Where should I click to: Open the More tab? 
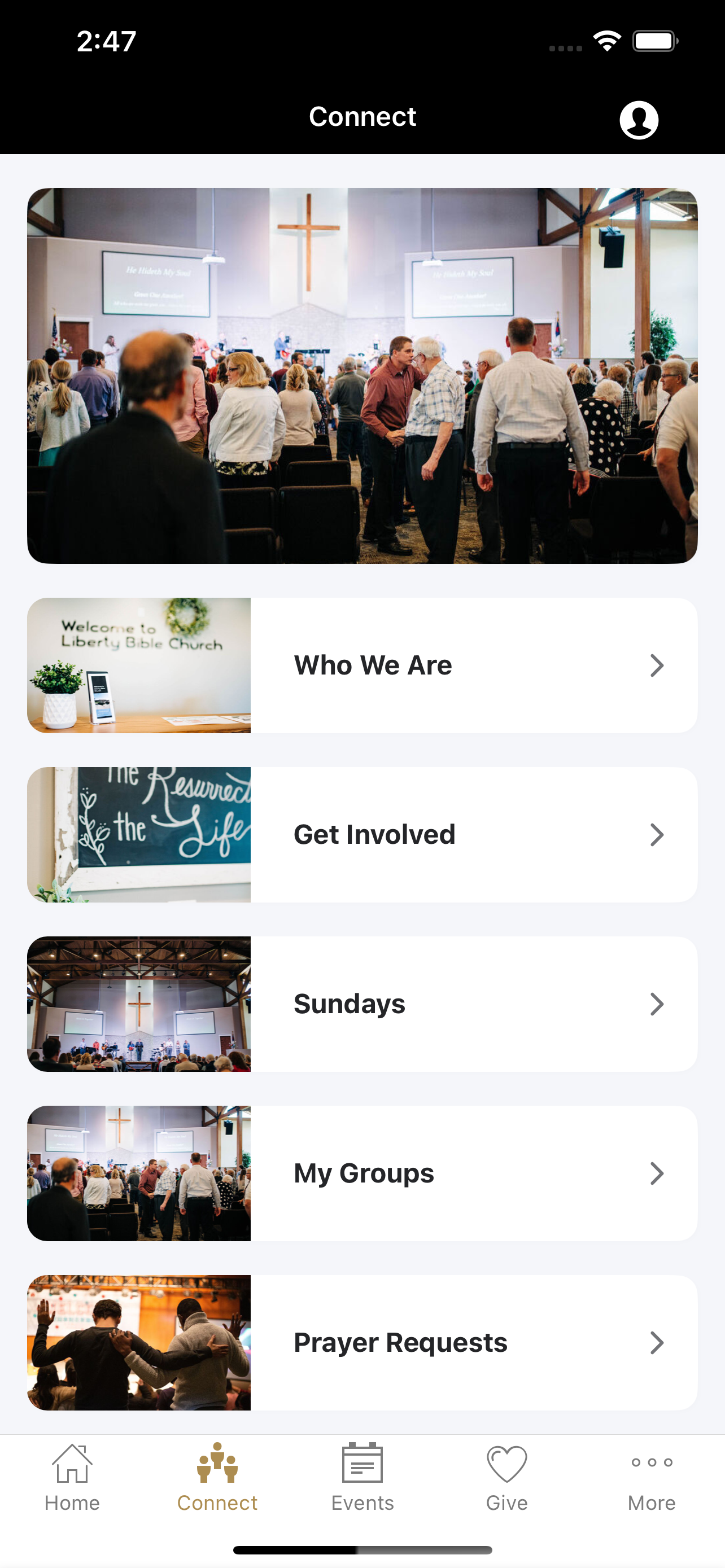tap(652, 1478)
